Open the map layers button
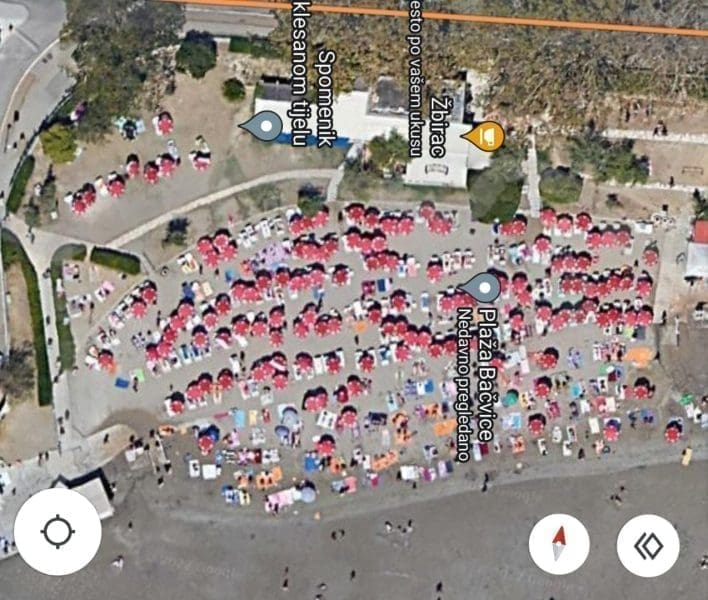708x600 pixels. (x=648, y=545)
